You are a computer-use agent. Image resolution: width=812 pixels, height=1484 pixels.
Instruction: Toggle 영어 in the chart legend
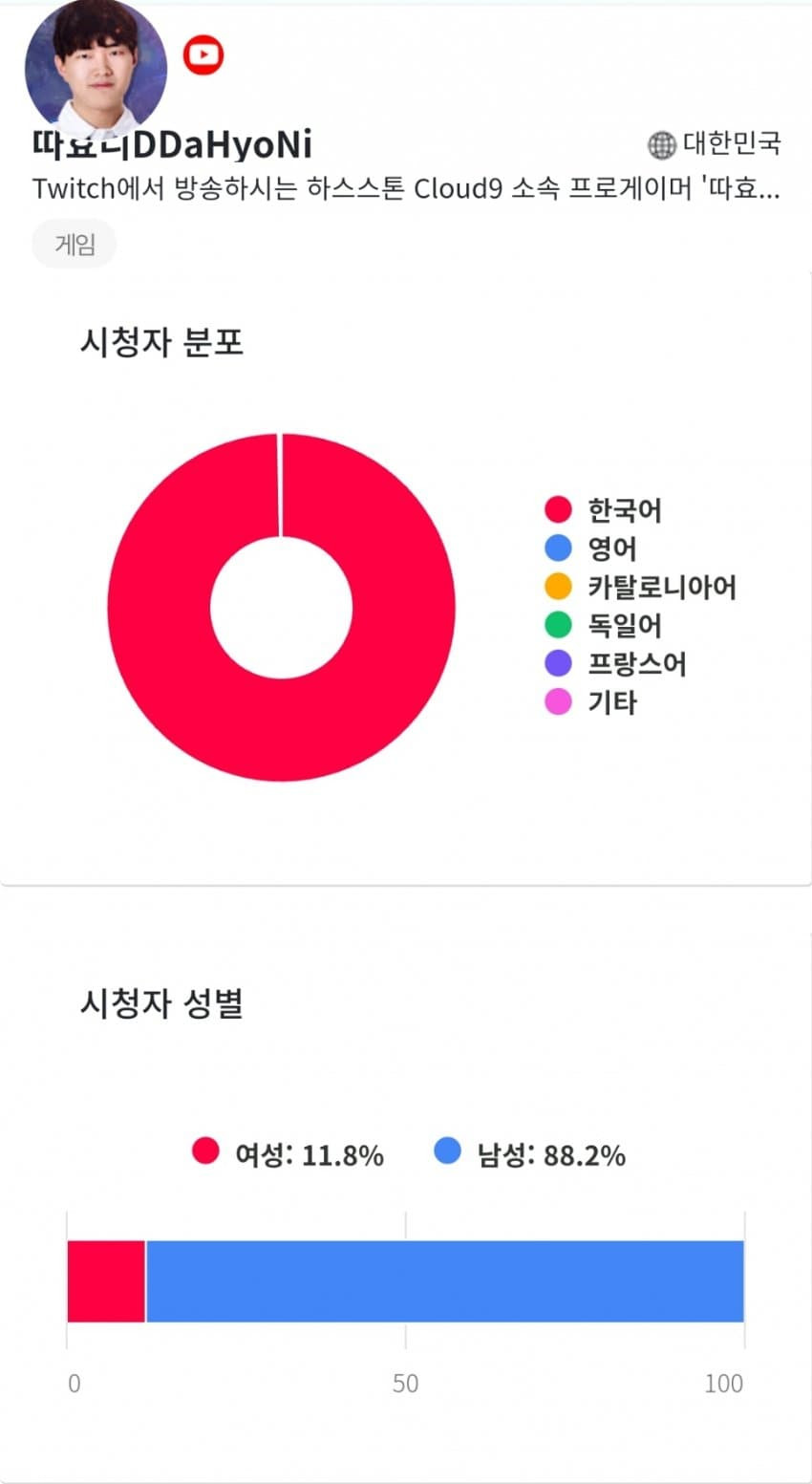591,548
